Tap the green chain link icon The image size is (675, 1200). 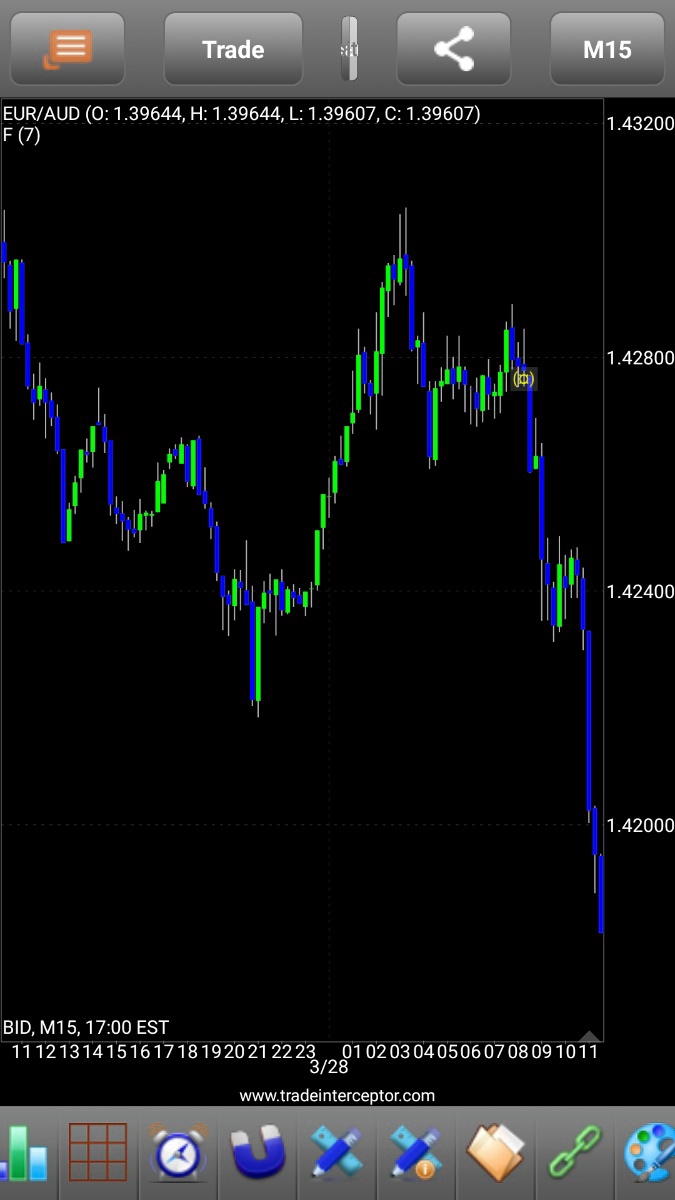click(x=575, y=1153)
